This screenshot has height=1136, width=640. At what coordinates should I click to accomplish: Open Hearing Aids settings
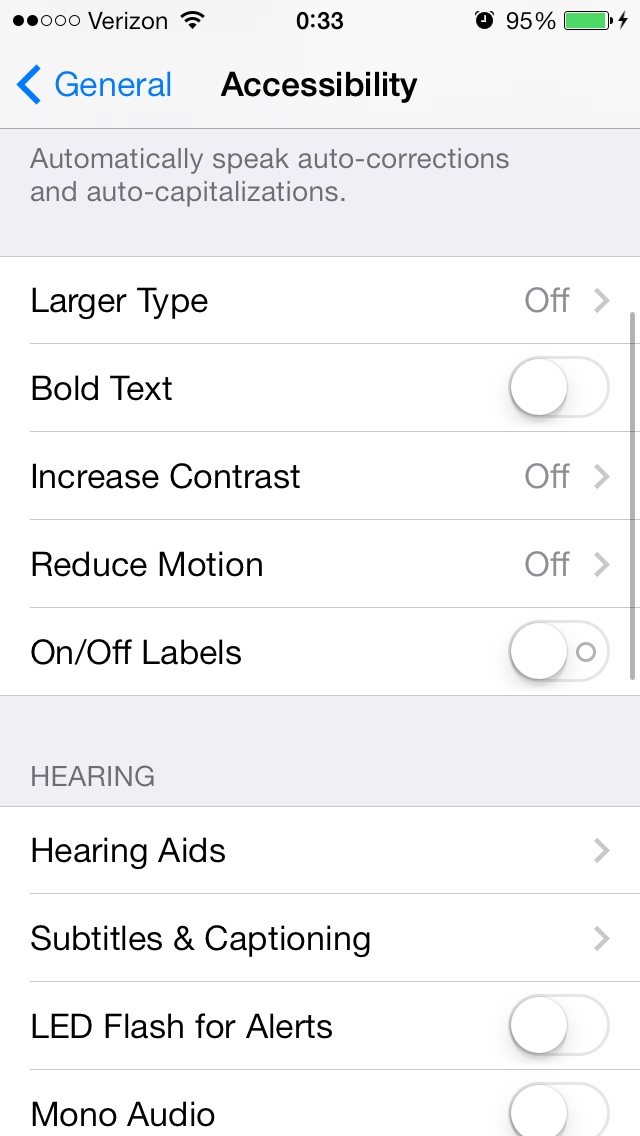(320, 850)
